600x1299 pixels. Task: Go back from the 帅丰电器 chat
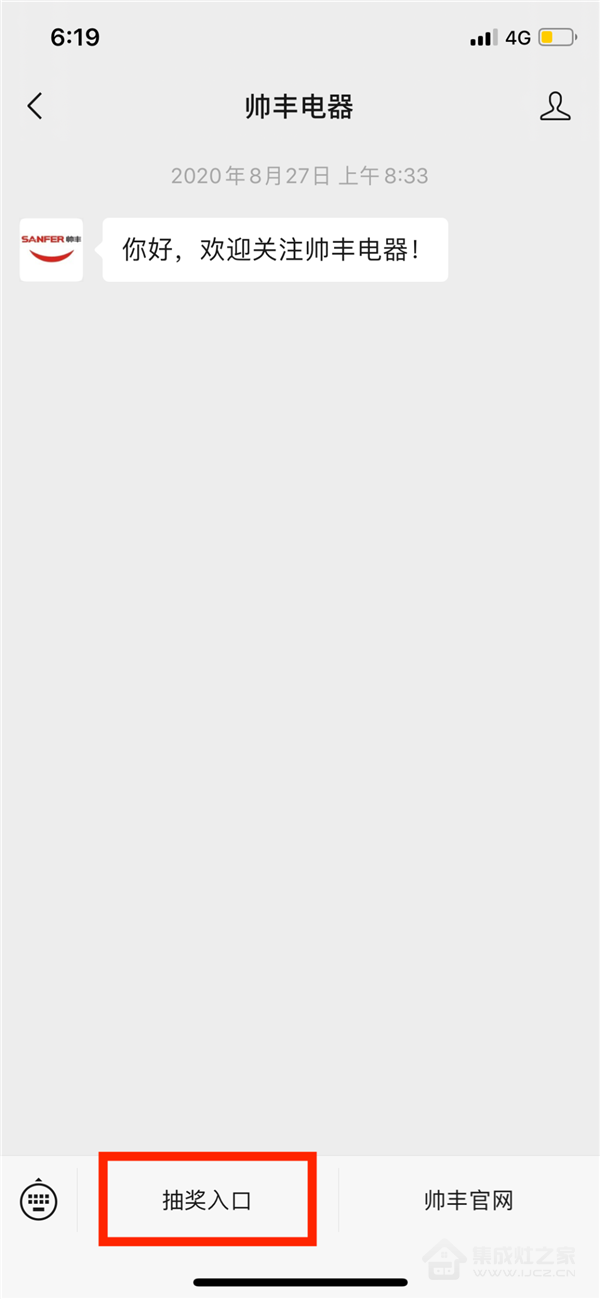point(35,106)
